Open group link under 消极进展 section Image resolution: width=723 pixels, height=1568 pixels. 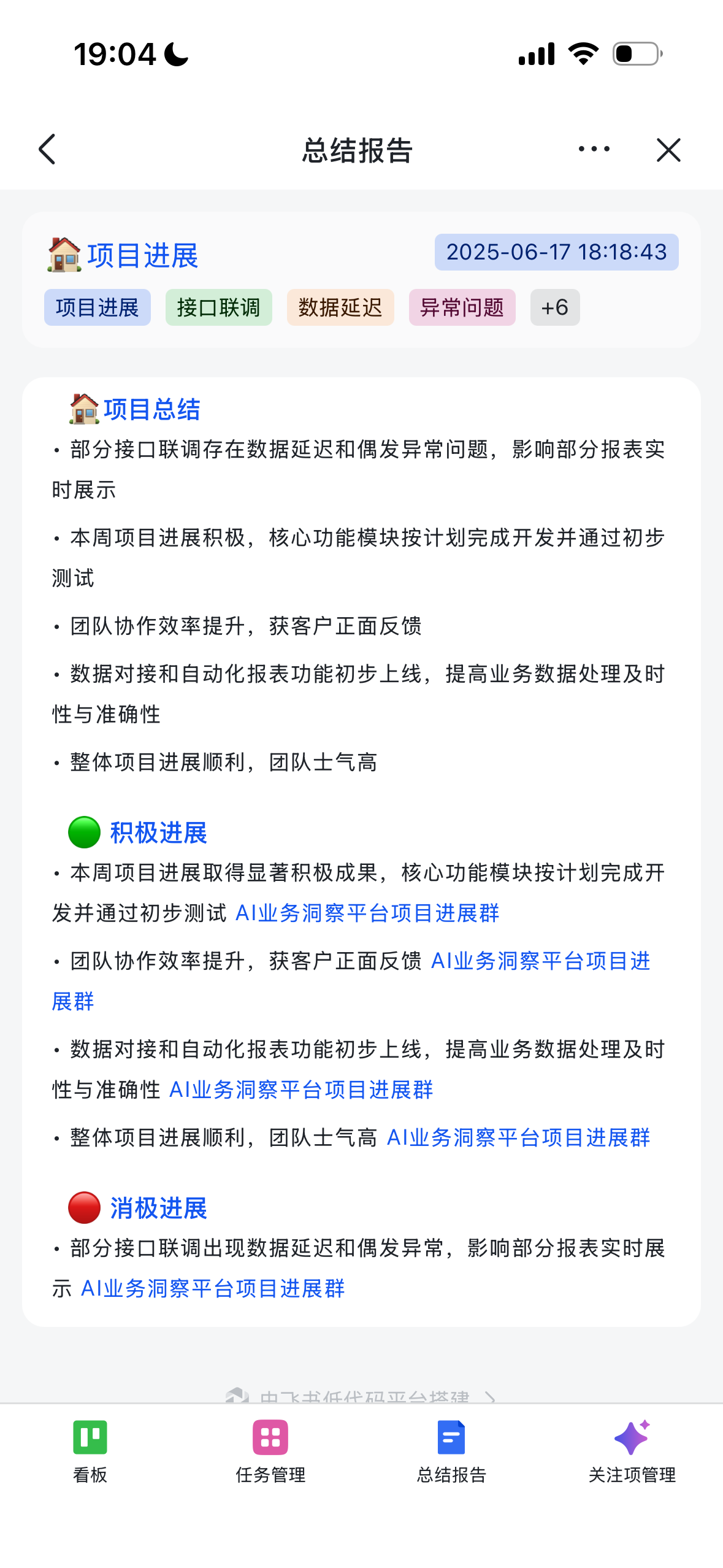212,1288
